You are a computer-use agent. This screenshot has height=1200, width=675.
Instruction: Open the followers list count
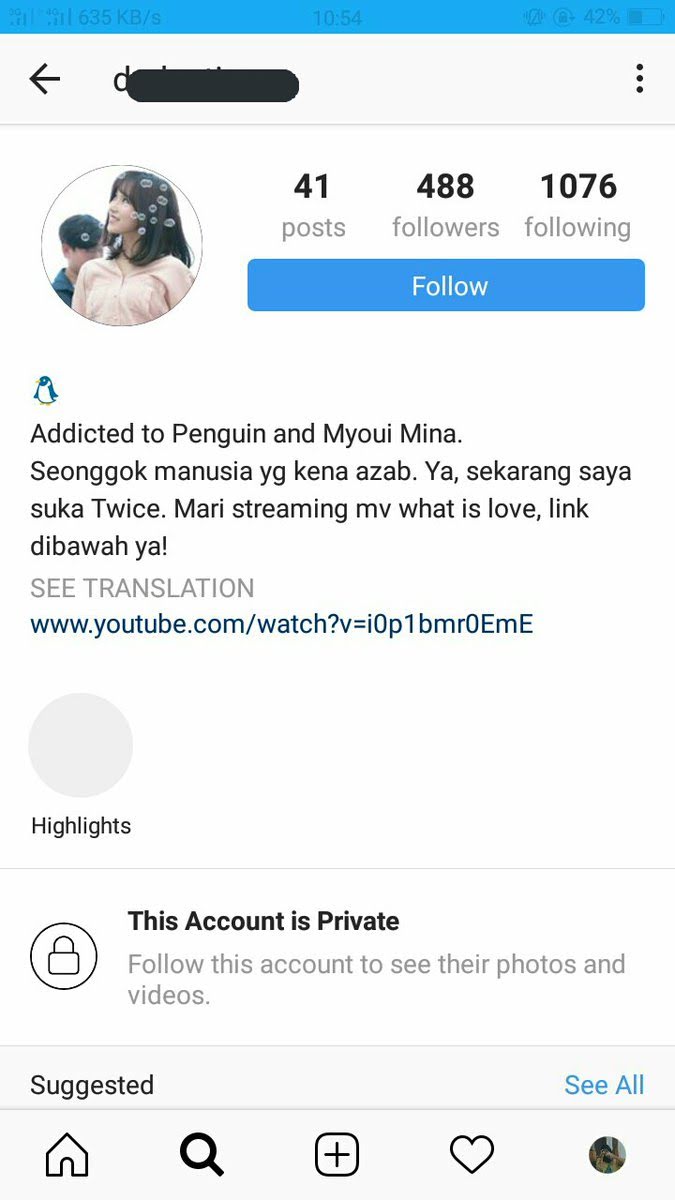click(445, 204)
